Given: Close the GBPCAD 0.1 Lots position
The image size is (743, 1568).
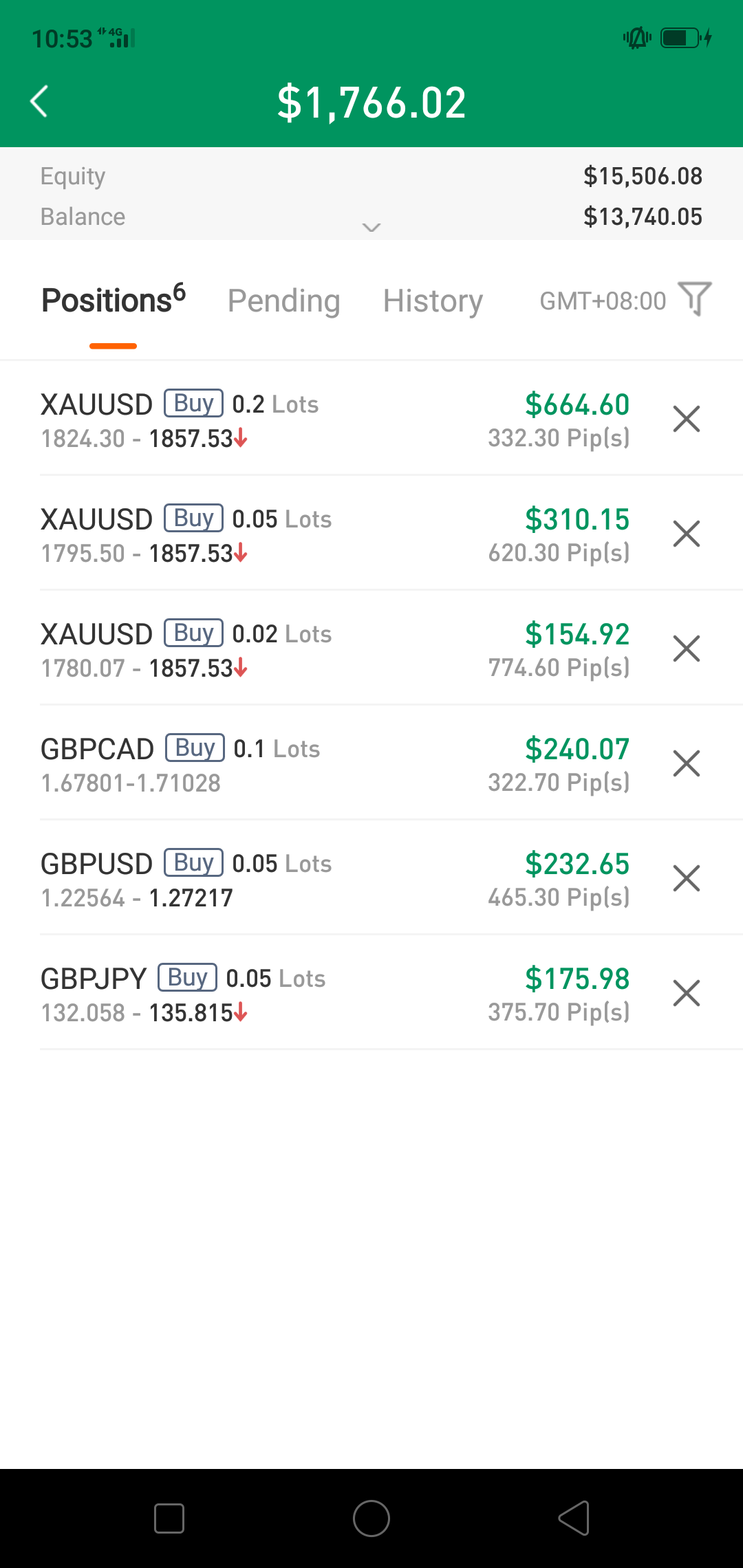Looking at the screenshot, I should 687,763.
